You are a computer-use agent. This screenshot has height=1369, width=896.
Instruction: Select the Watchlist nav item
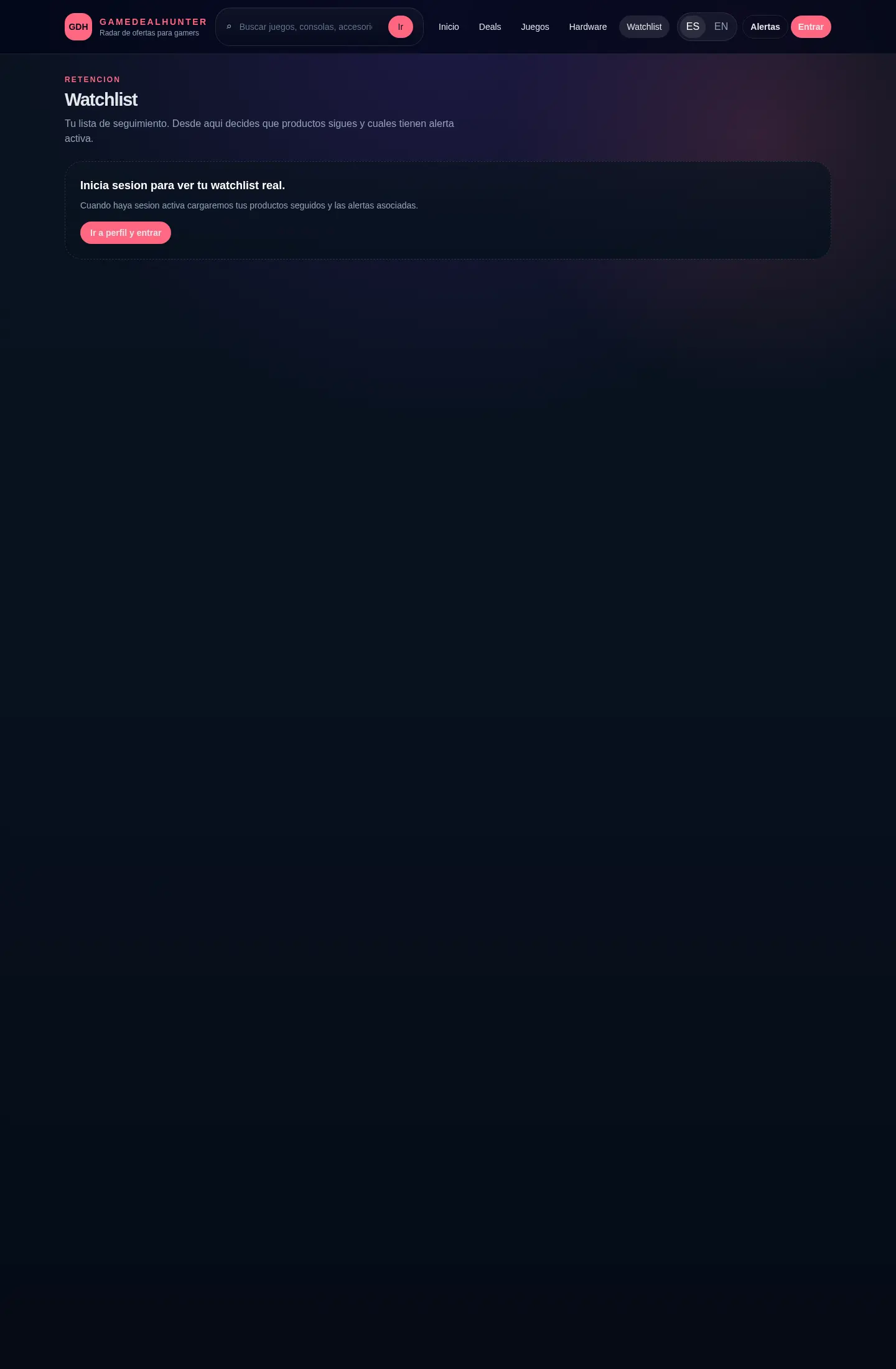point(644,27)
